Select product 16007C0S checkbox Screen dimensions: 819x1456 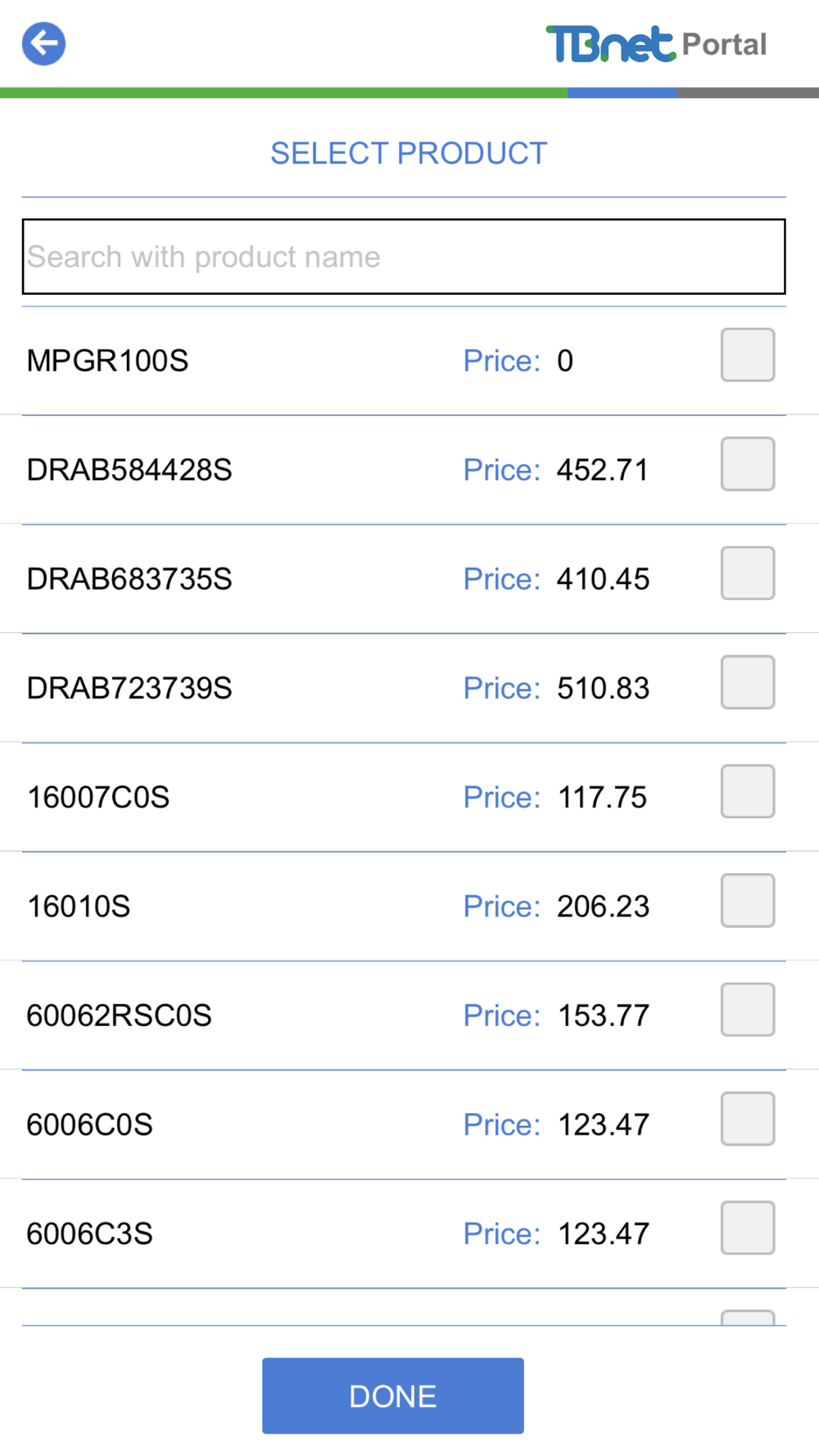747,791
